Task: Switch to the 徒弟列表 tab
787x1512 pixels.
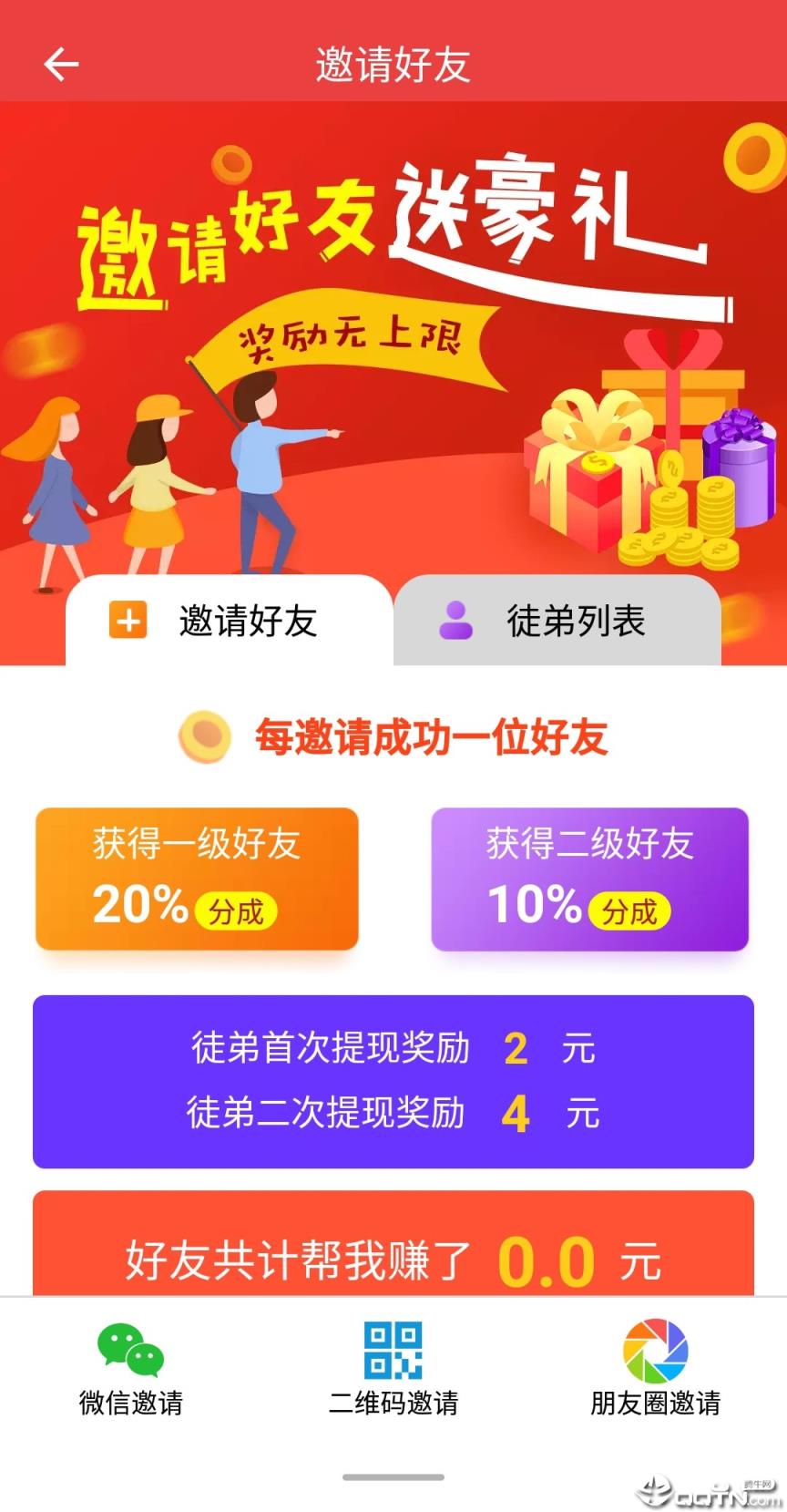Action: tap(576, 622)
